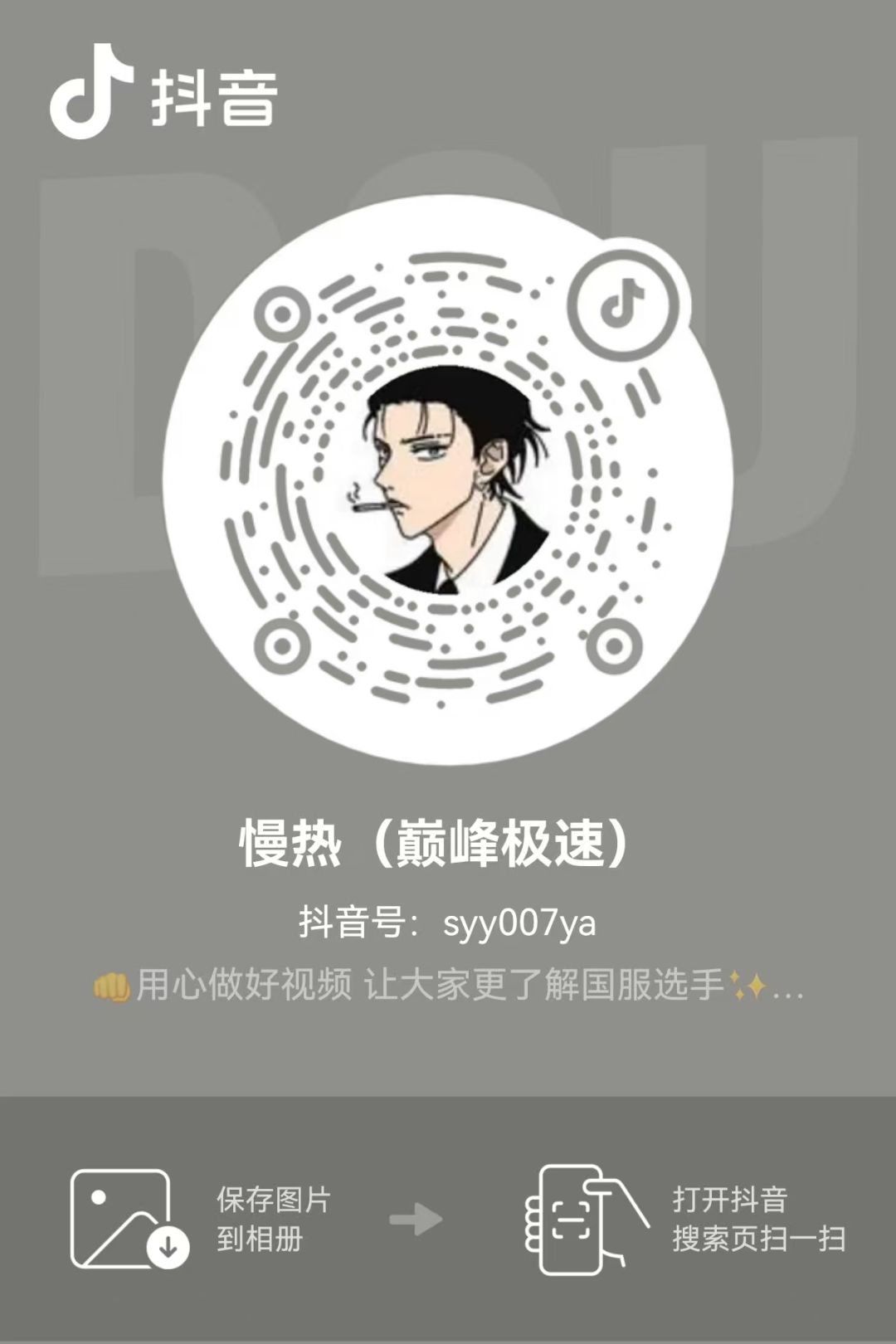Tap the download arrow badge on the photo icon
896x1344 pixels.
click(x=169, y=1249)
